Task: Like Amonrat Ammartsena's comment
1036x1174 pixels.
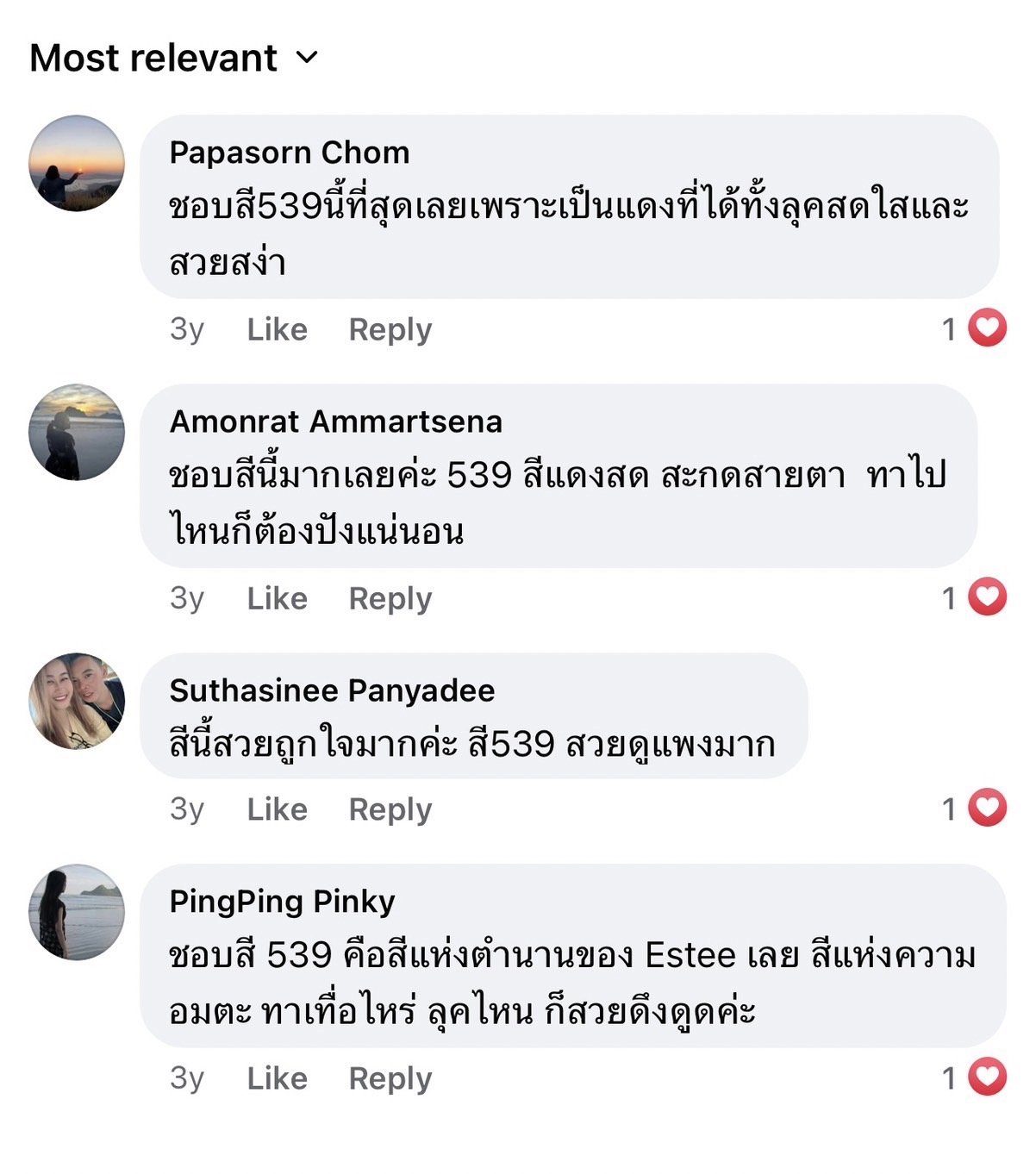Action: point(277,598)
